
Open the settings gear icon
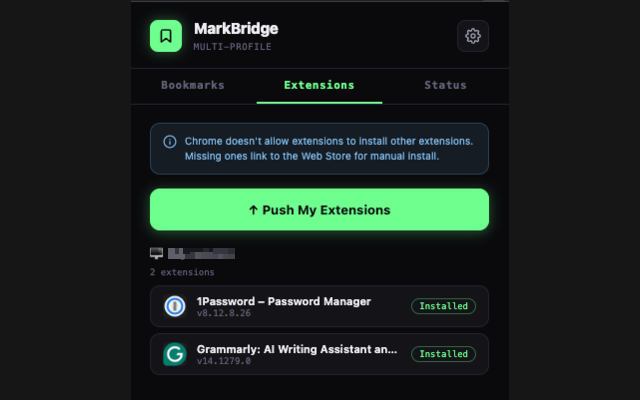[x=473, y=37]
